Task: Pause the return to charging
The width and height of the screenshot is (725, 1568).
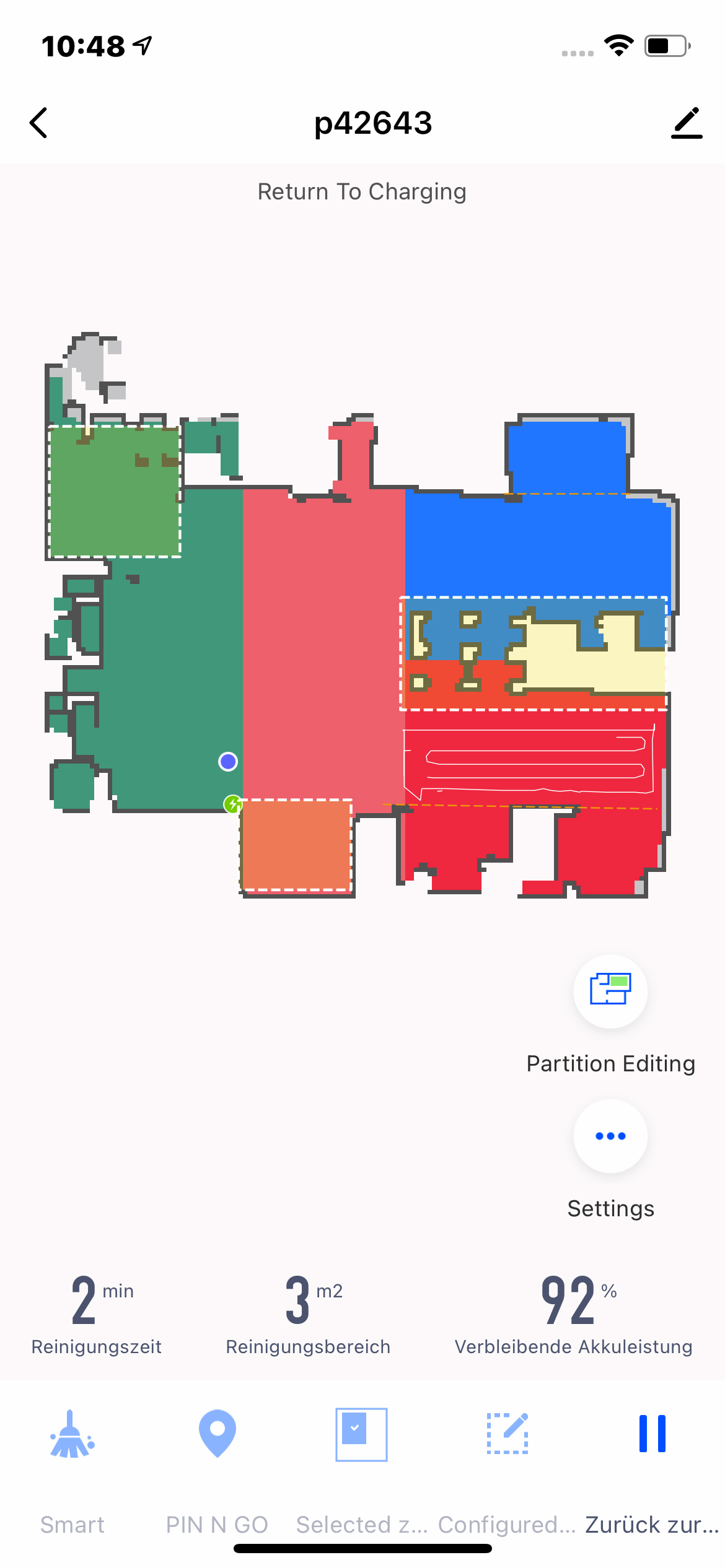Action: pyautogui.click(x=652, y=1434)
